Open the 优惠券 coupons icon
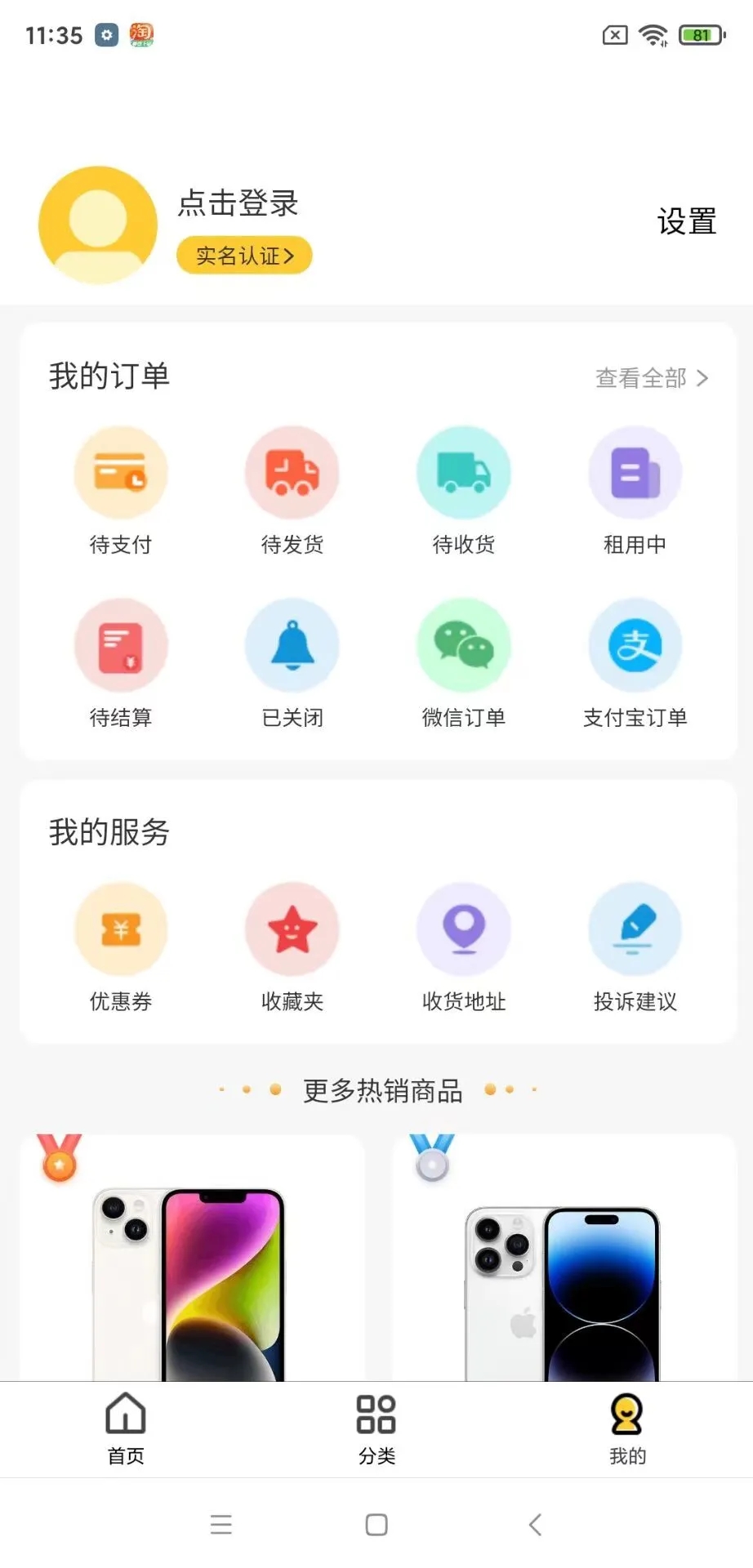Image resolution: width=753 pixels, height=1568 pixels. [121, 929]
